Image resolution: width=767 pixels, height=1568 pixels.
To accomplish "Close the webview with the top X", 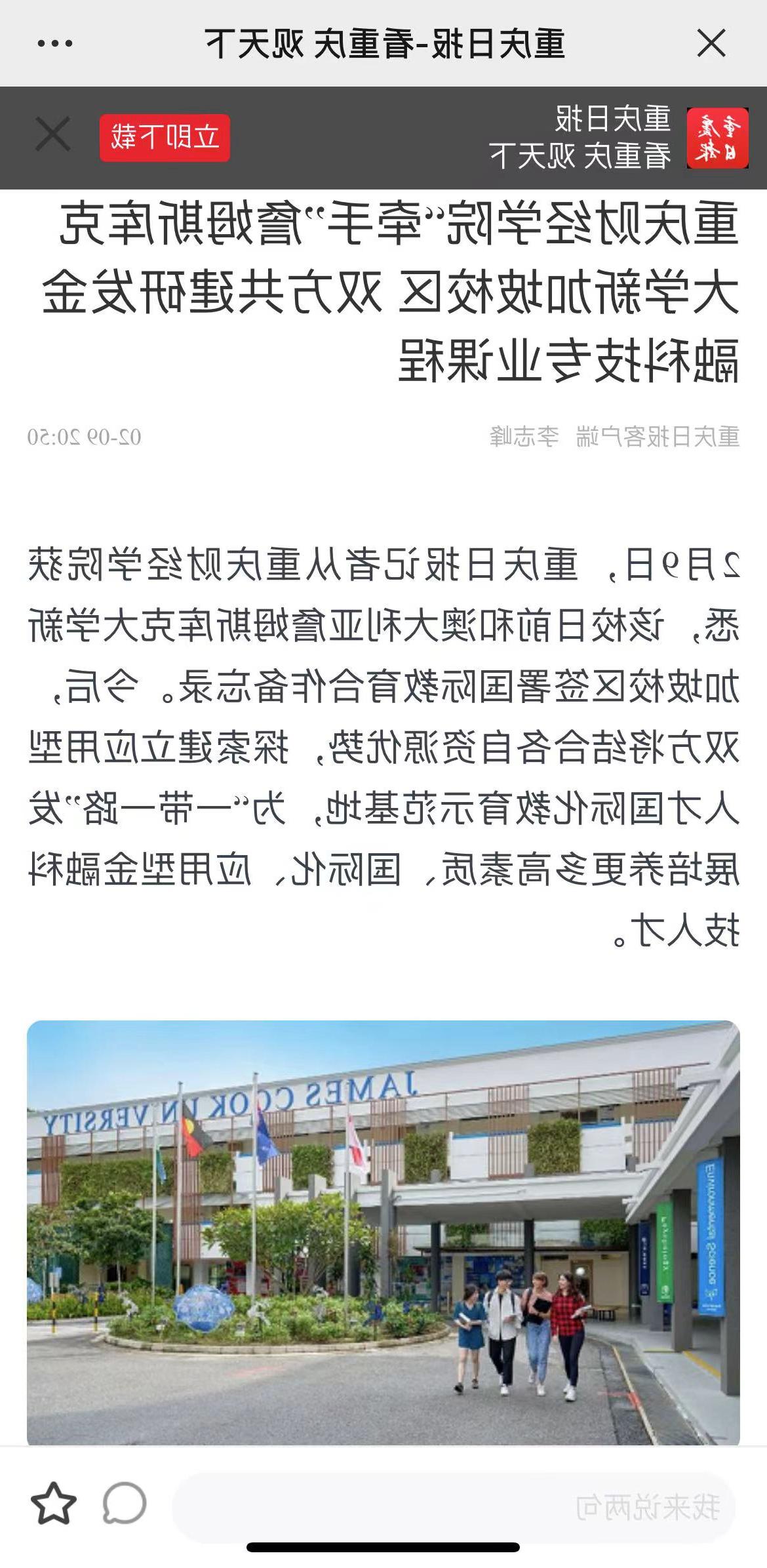I will tap(711, 44).
